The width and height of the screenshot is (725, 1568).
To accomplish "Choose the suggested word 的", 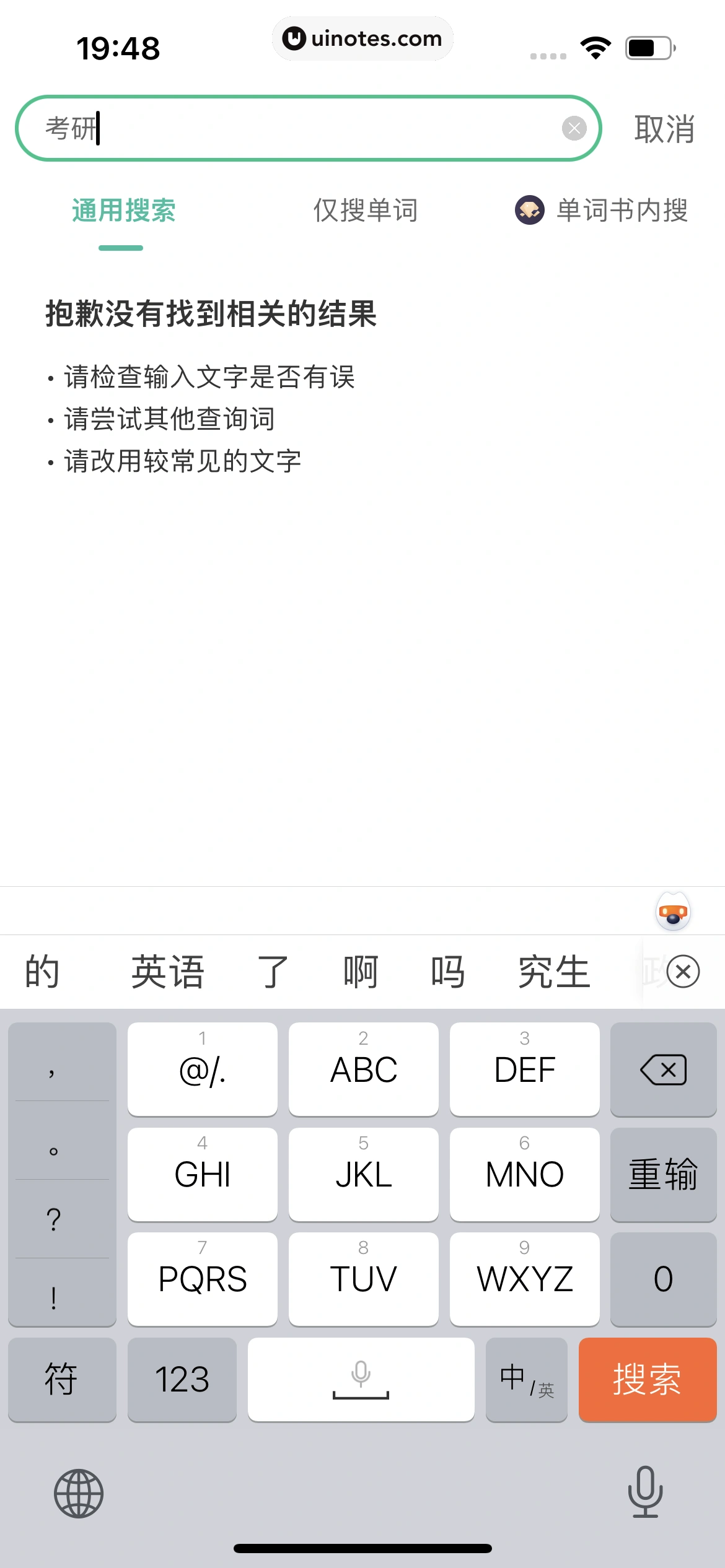I will point(42,971).
